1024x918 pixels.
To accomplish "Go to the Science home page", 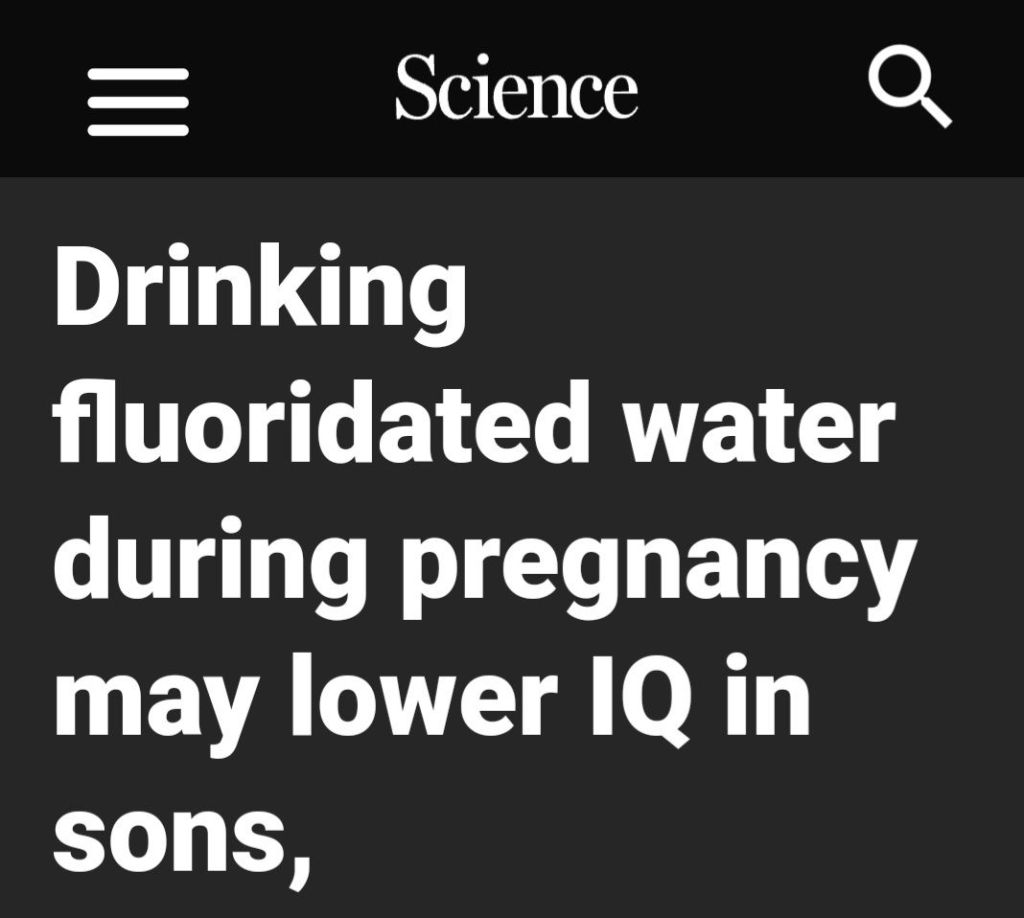I will [516, 89].
